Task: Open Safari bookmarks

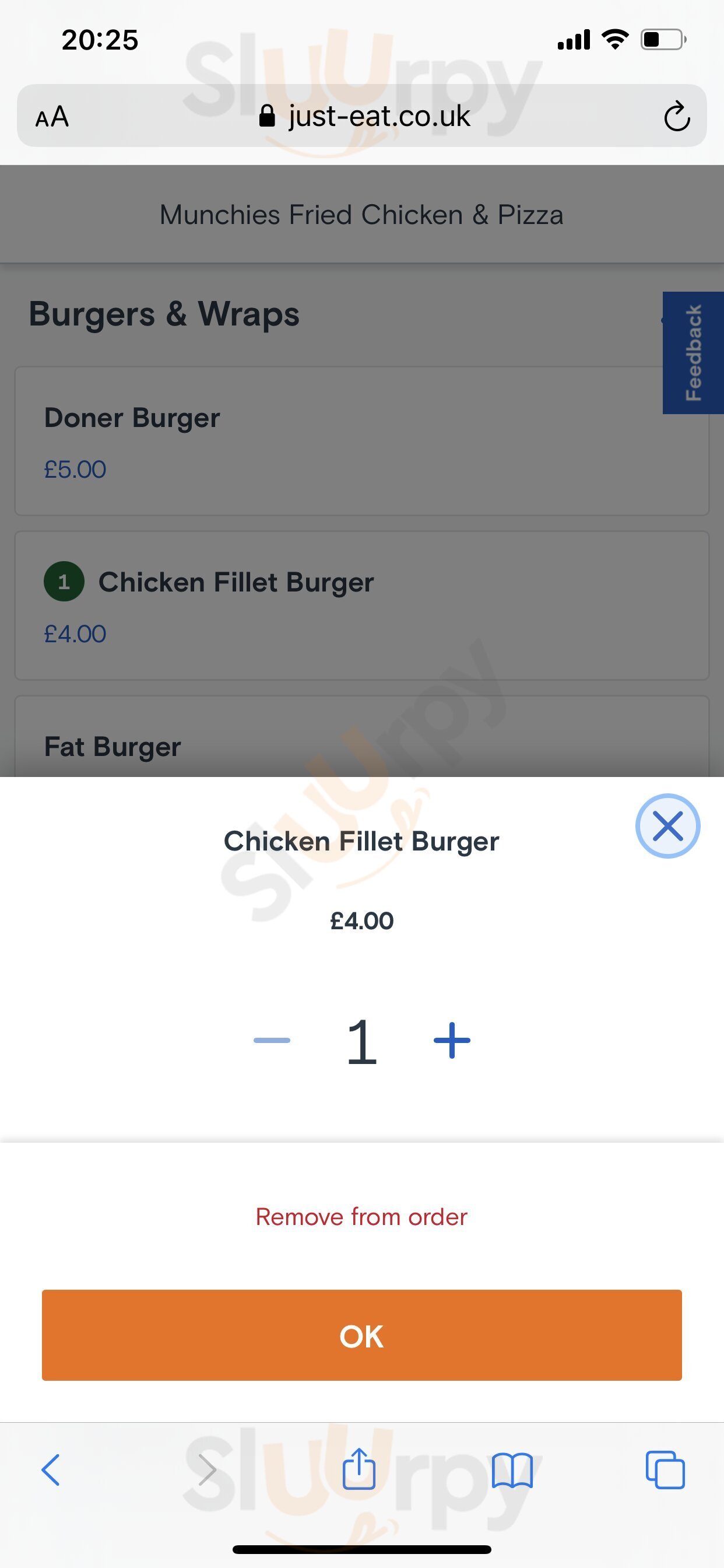Action: coord(512,1470)
